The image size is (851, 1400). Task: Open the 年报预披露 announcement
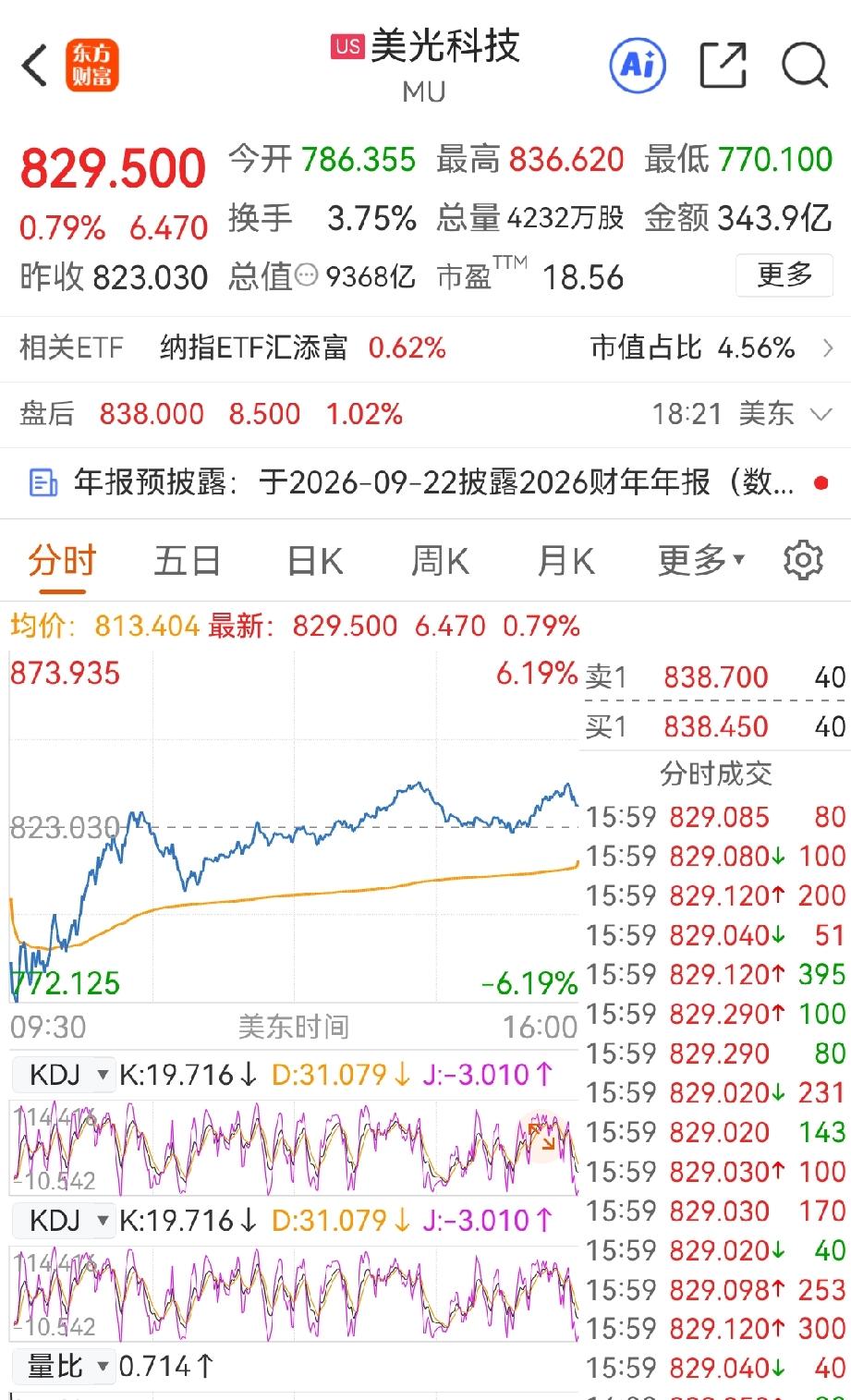click(425, 481)
